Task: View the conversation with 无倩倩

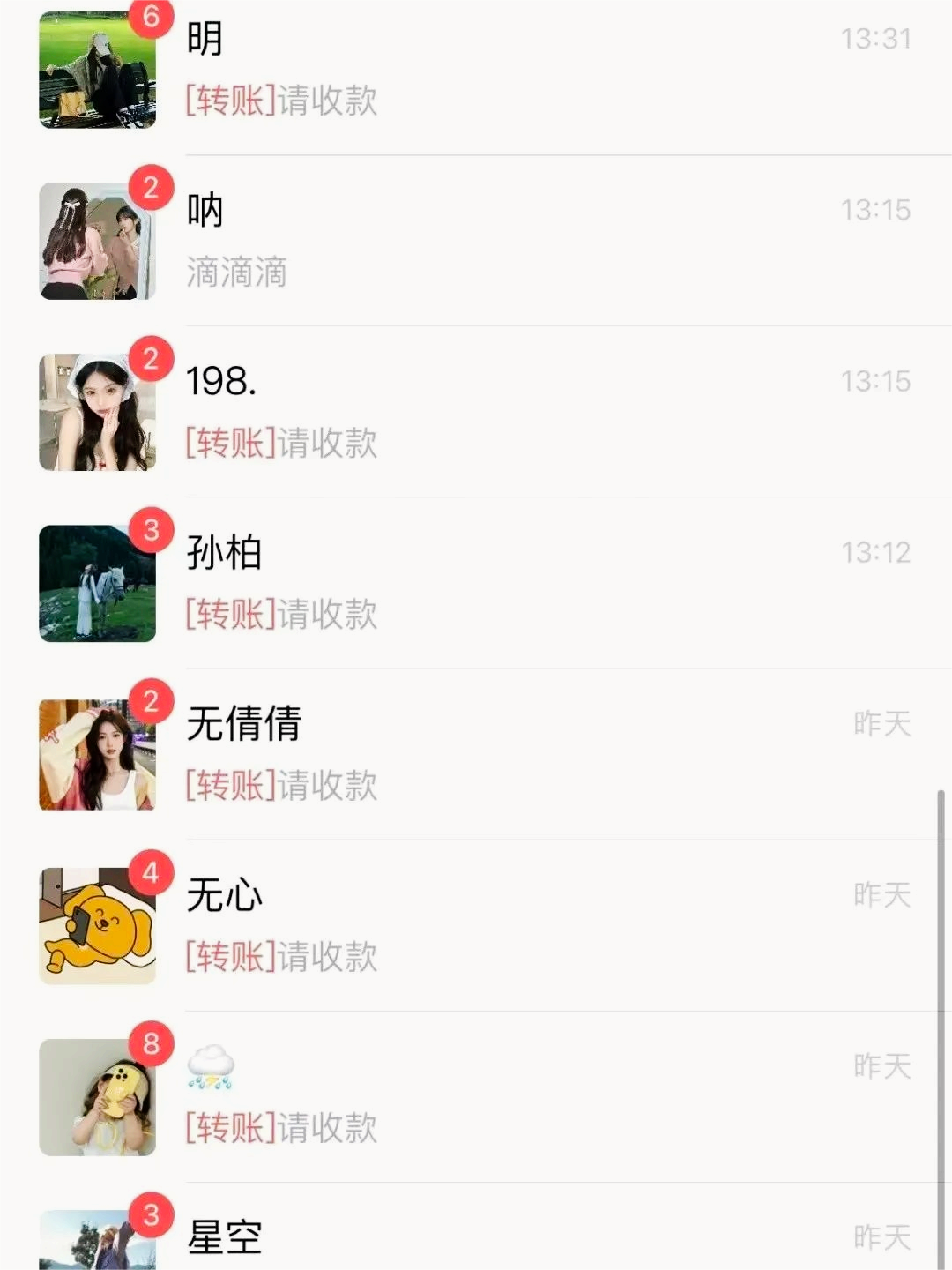Action: coord(476,754)
